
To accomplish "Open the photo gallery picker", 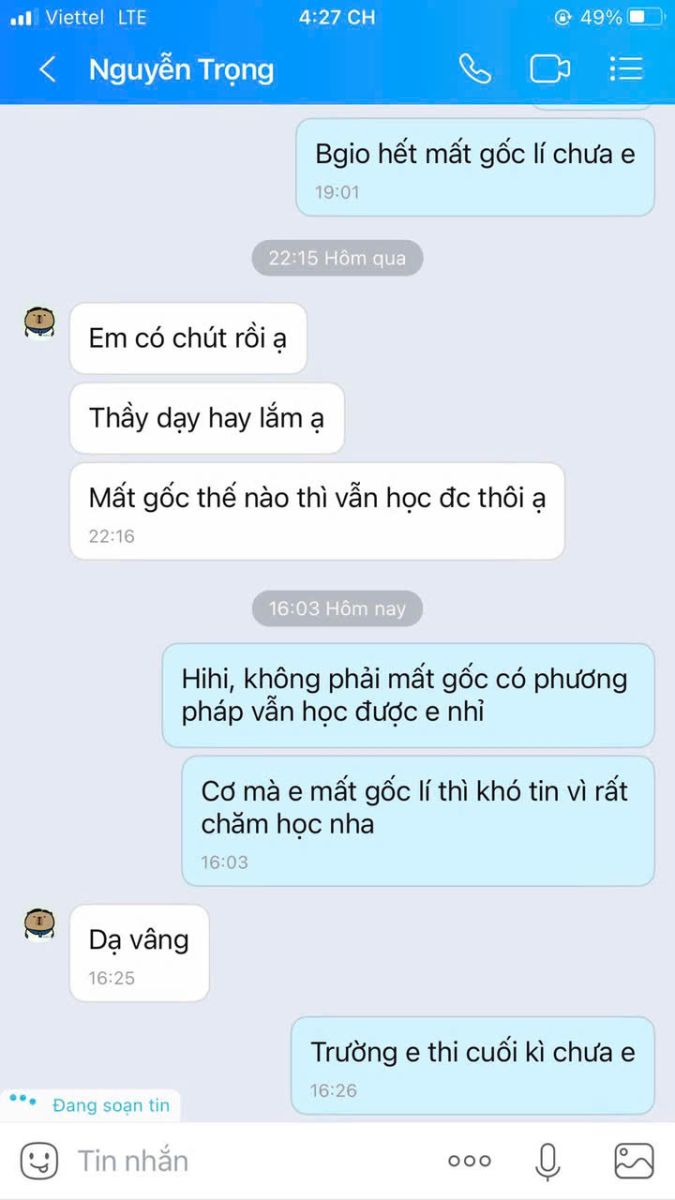I will (x=634, y=1161).
